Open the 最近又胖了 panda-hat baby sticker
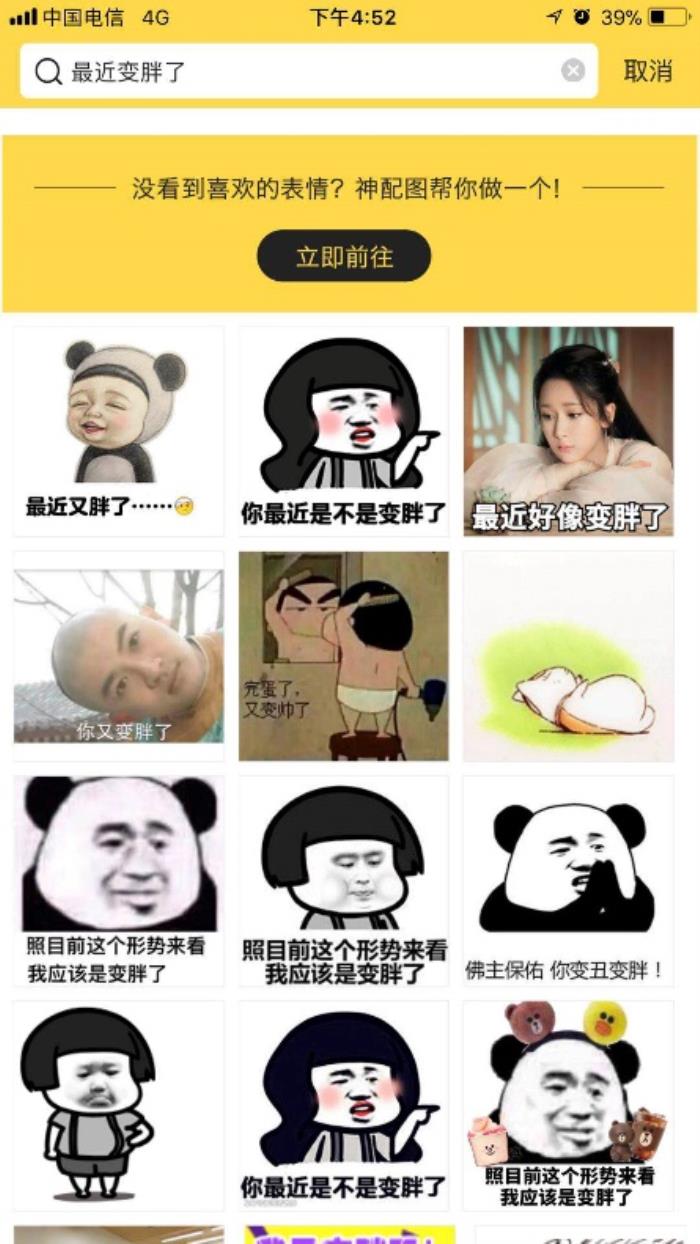Viewport: 700px width, 1244px height. (118, 431)
